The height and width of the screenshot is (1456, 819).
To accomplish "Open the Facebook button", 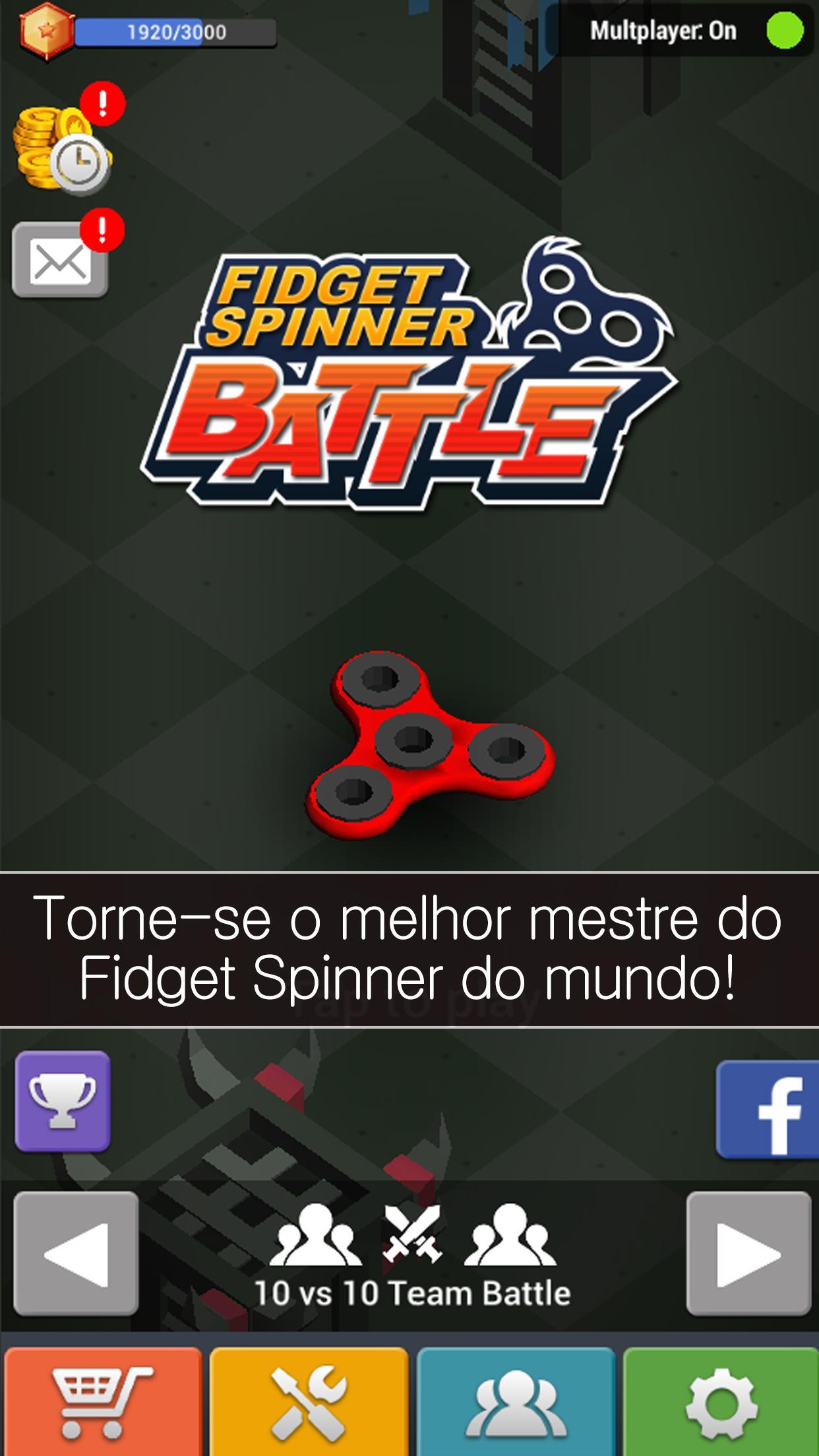I will (768, 1109).
